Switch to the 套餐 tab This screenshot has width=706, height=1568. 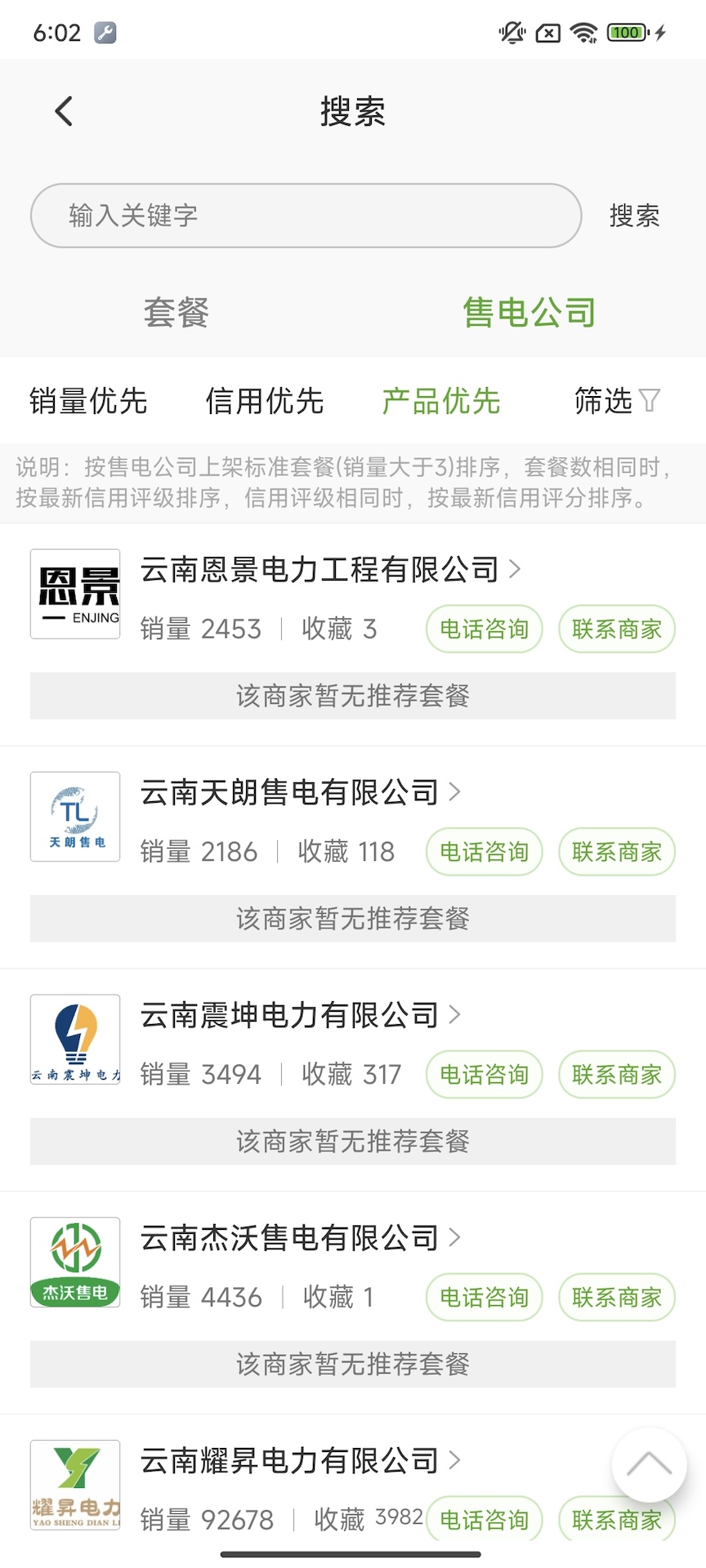176,313
